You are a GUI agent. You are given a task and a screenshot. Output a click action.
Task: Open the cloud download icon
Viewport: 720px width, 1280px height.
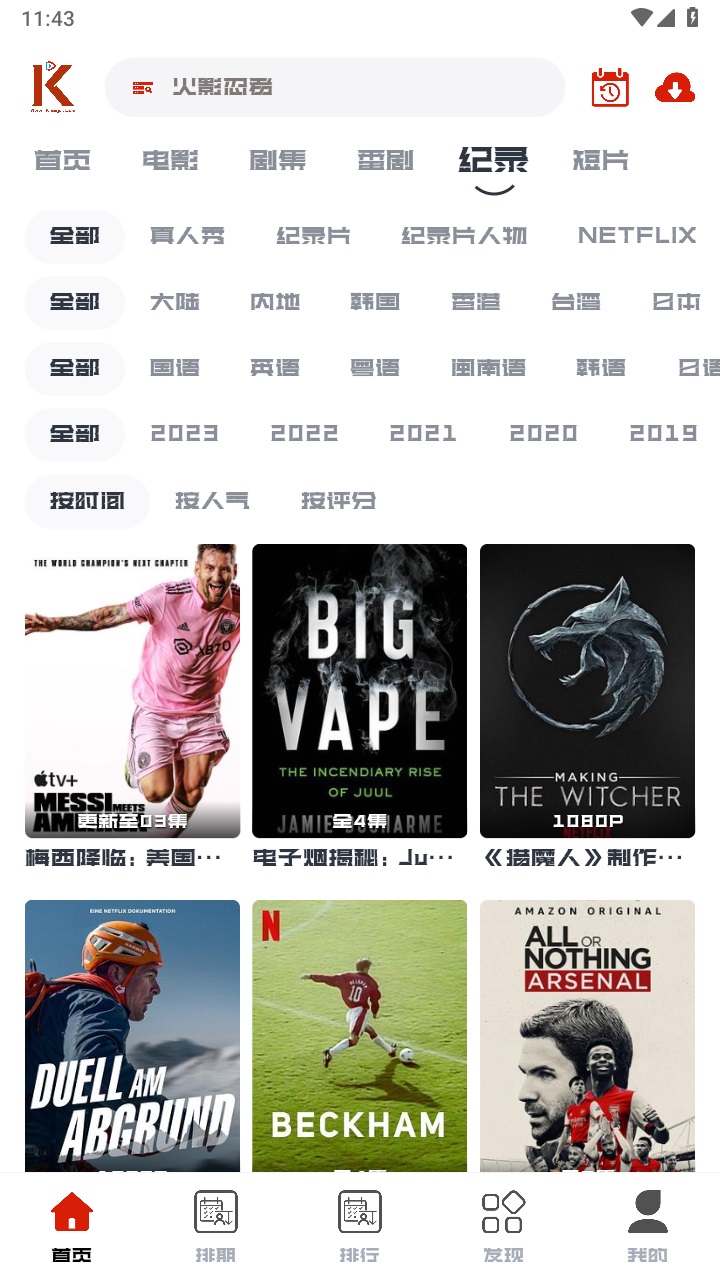click(x=675, y=88)
